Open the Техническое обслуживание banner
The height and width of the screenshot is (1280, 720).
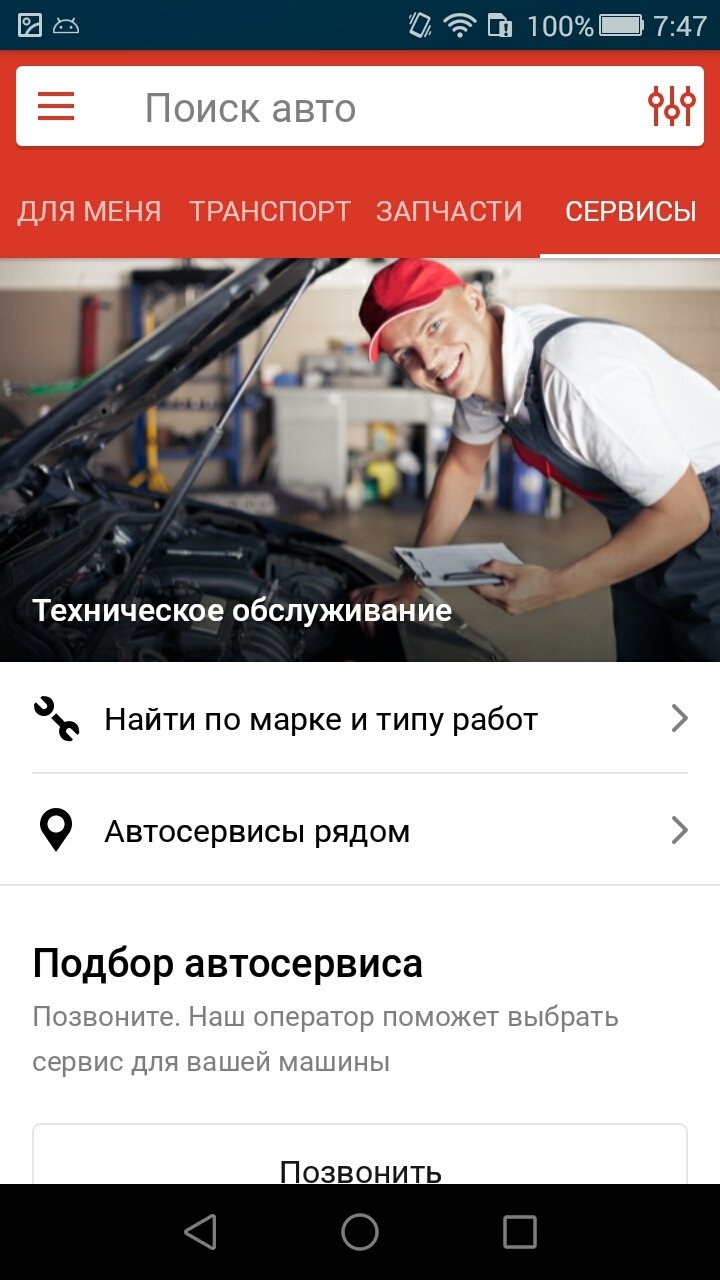click(x=360, y=460)
